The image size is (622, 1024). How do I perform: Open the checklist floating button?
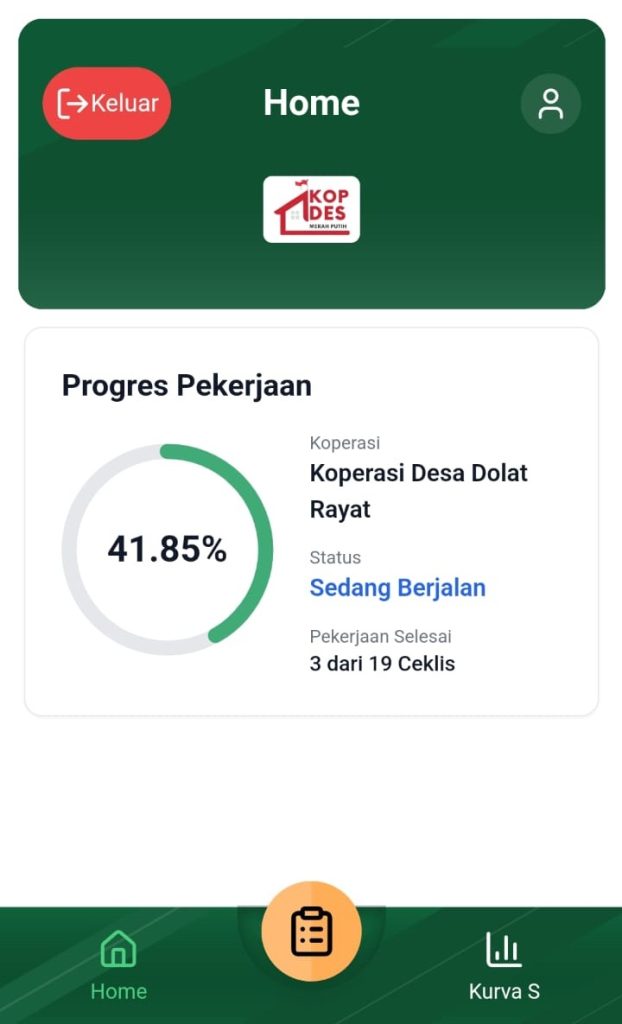click(311, 931)
